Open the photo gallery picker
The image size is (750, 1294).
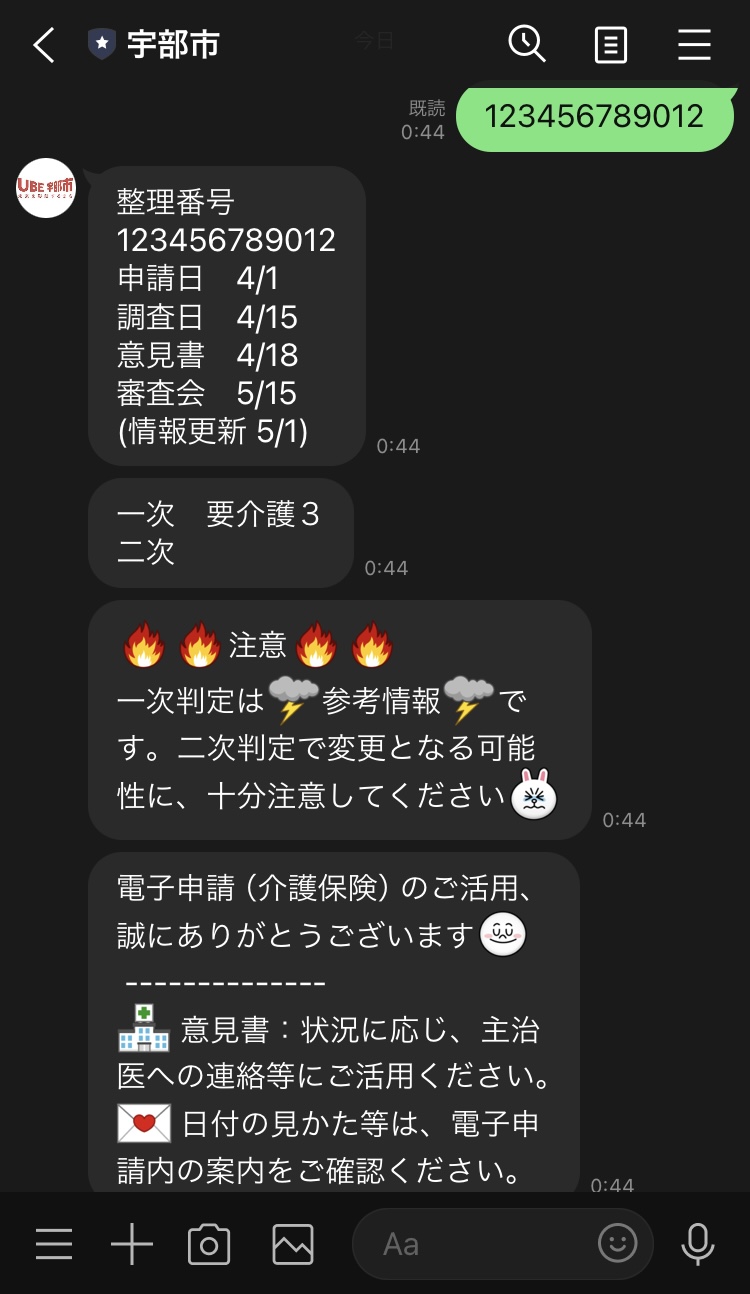click(x=291, y=1243)
